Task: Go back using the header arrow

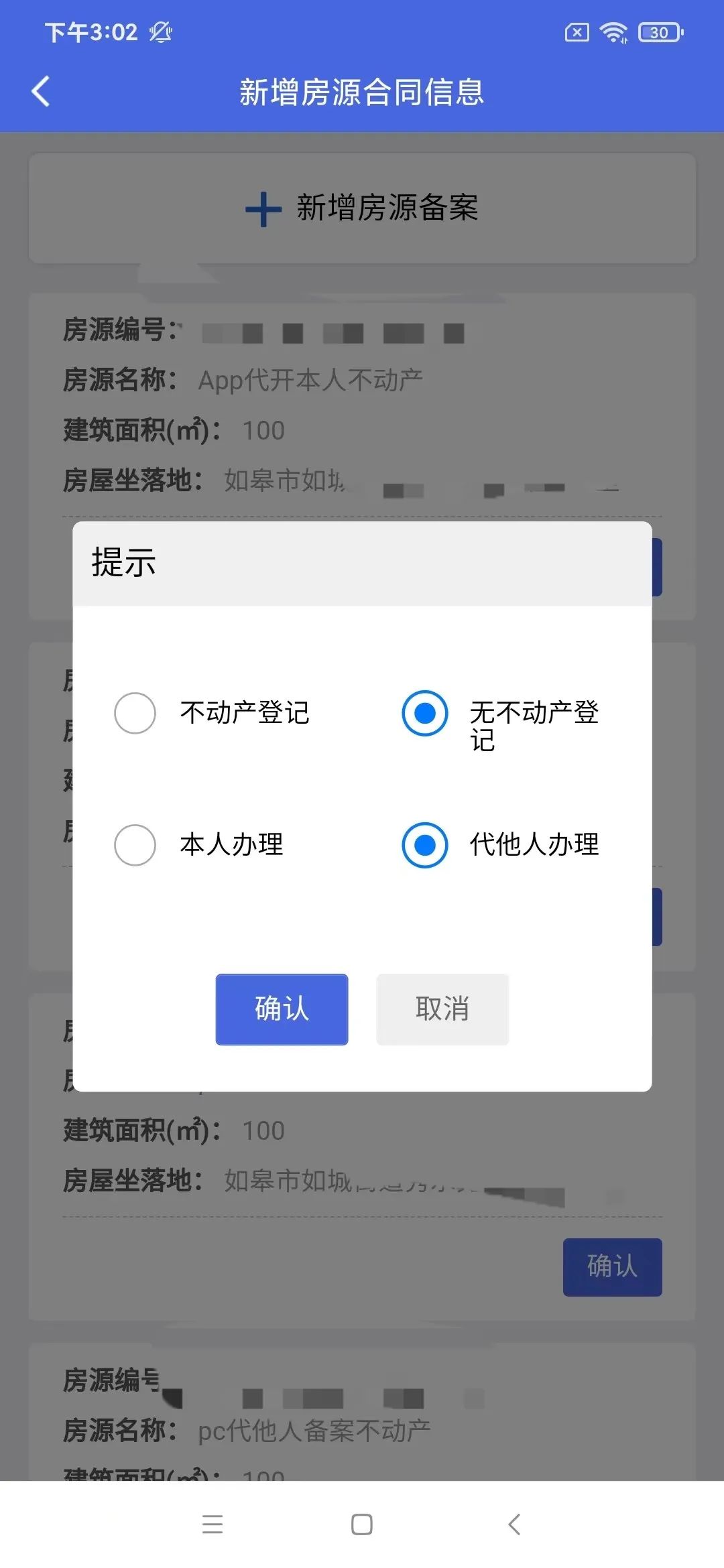Action: click(x=41, y=92)
